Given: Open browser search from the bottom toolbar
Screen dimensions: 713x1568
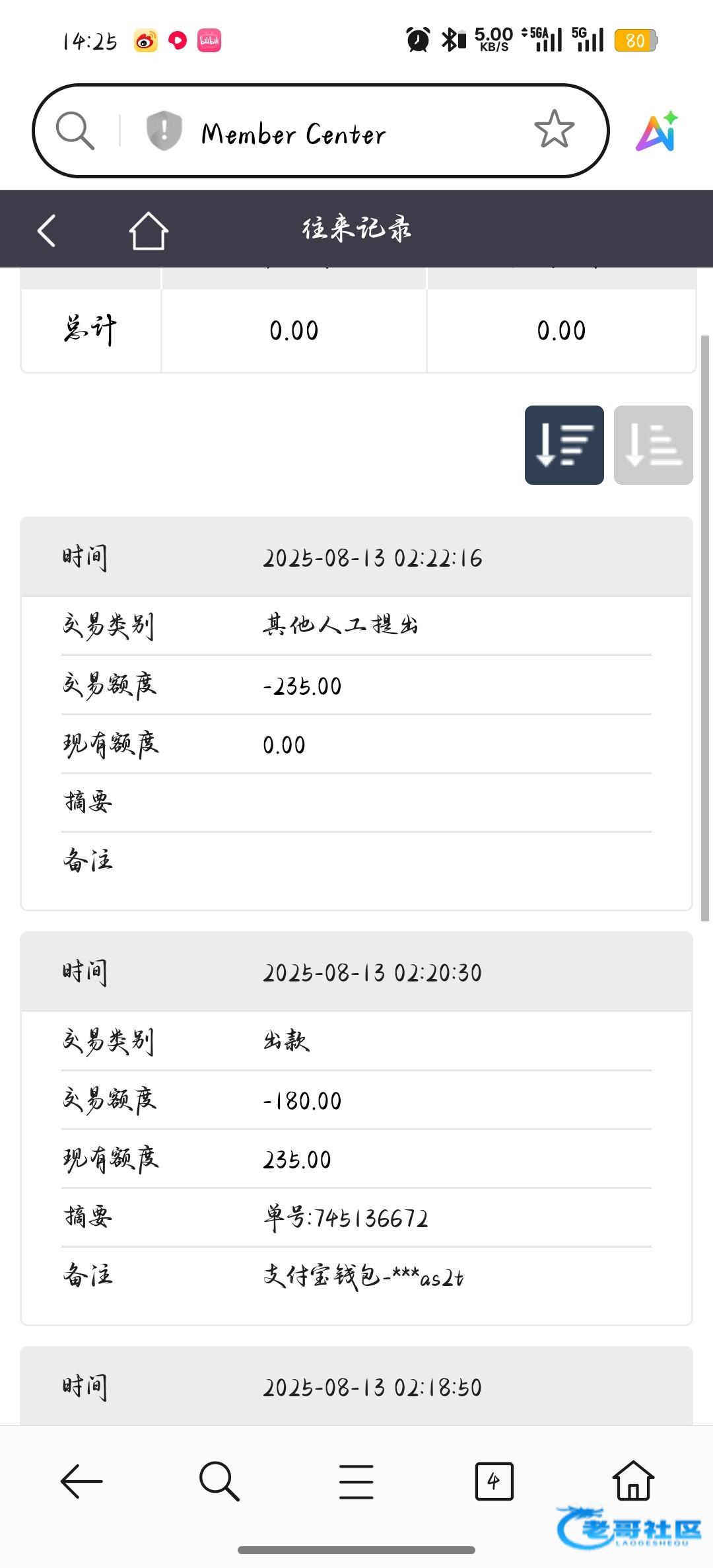Looking at the screenshot, I should pyautogui.click(x=219, y=1481).
